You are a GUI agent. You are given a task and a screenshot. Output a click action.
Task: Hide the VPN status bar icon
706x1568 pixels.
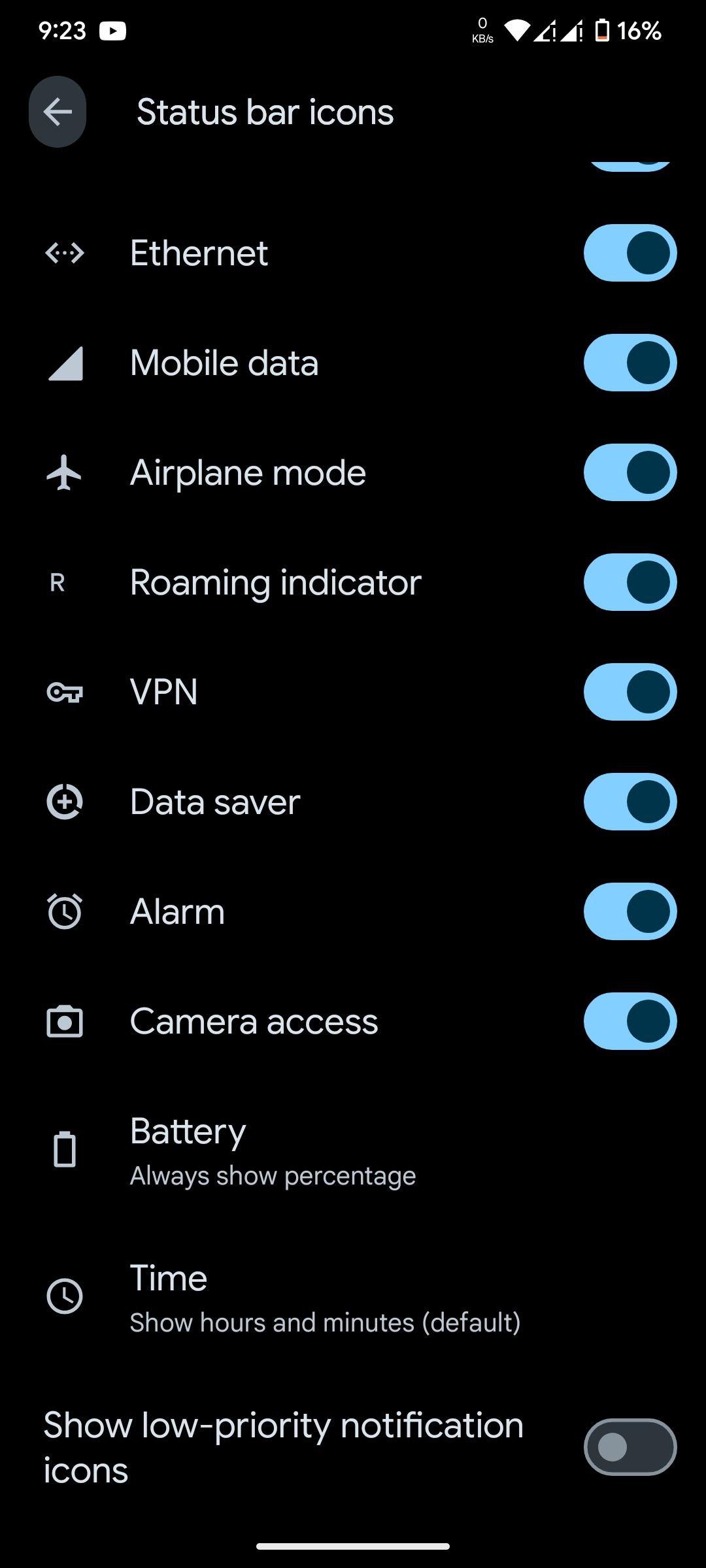pos(630,692)
